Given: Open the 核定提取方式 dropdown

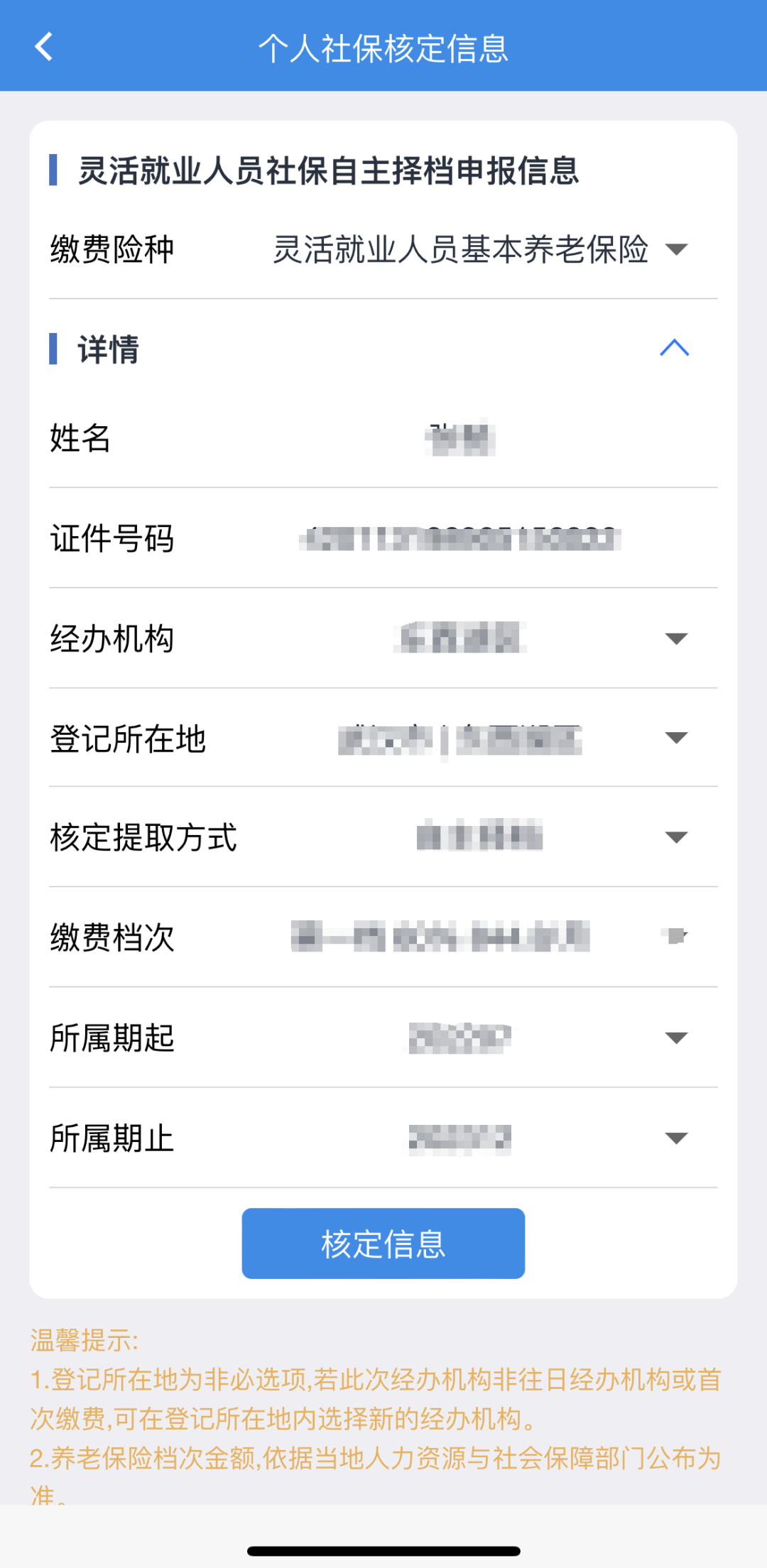Looking at the screenshot, I should point(383,837).
